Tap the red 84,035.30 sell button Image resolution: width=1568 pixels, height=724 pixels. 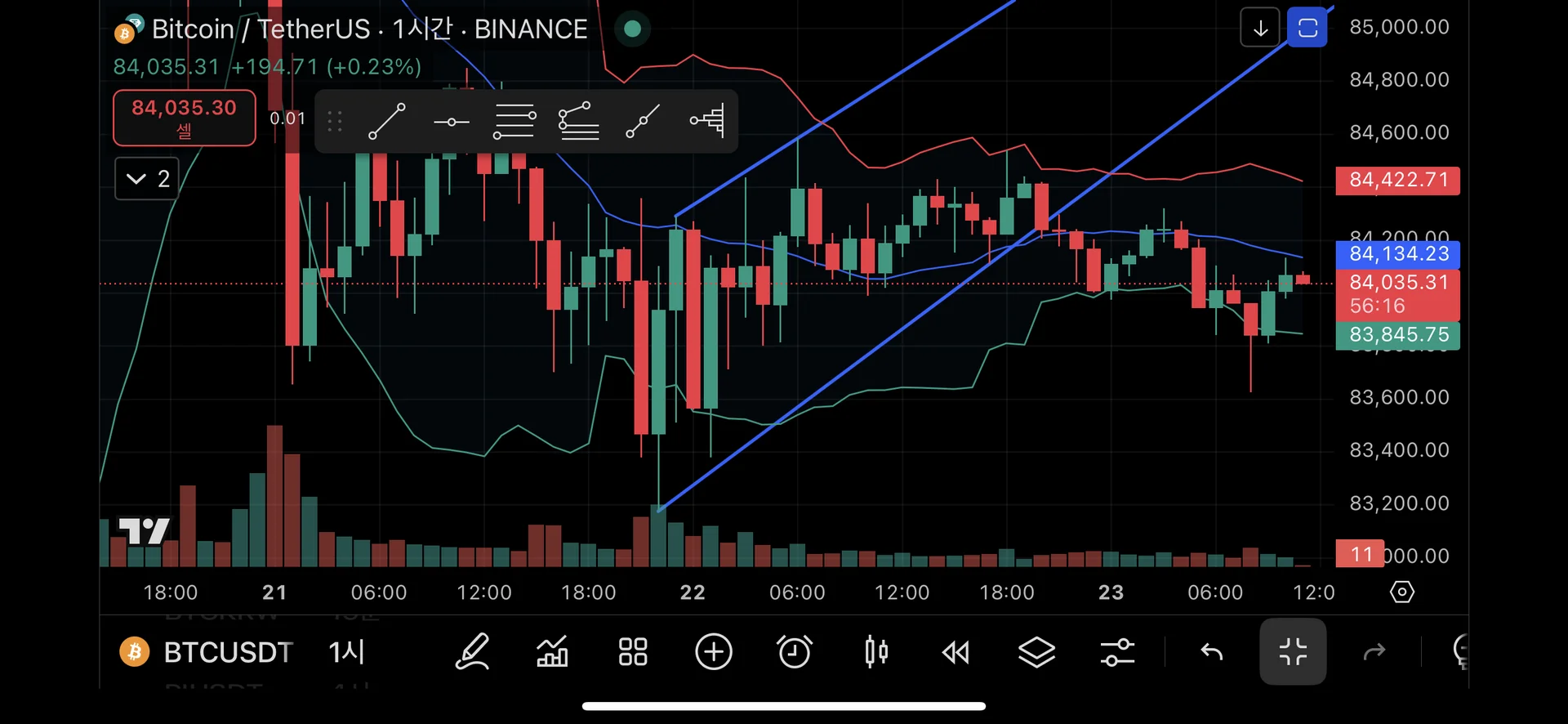tap(184, 118)
